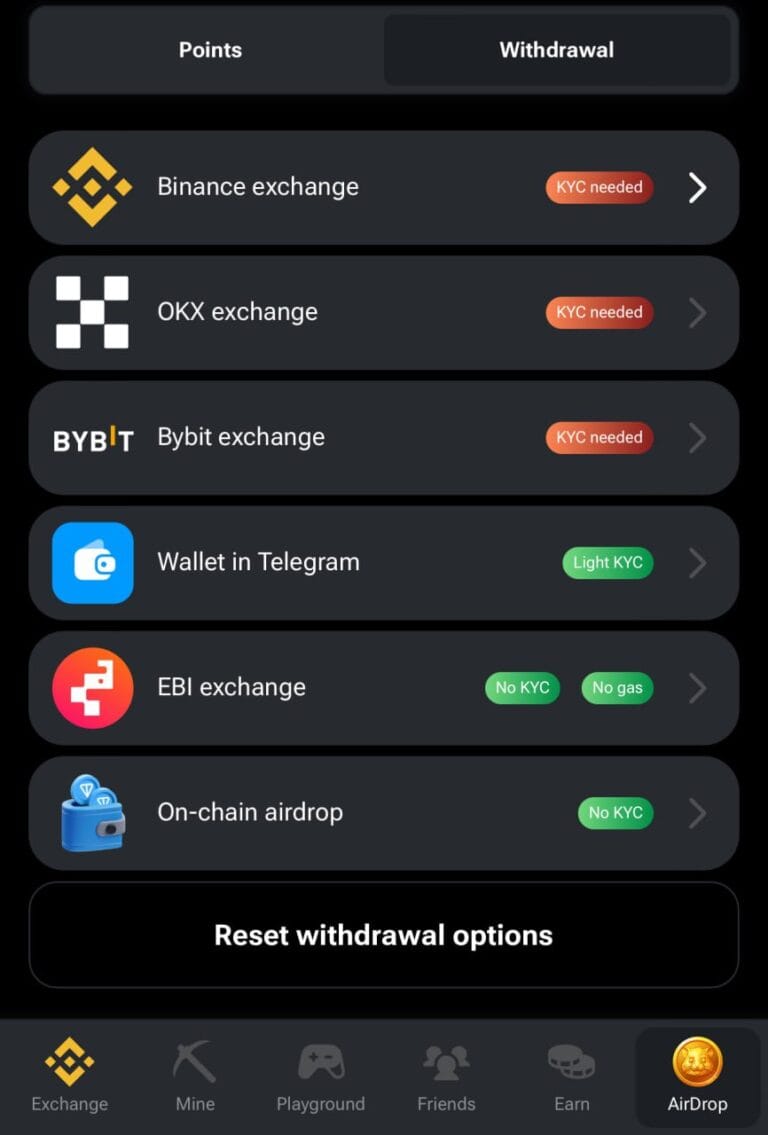Click the KYC needed badge on Bybit
The width and height of the screenshot is (768, 1135).
(x=598, y=437)
